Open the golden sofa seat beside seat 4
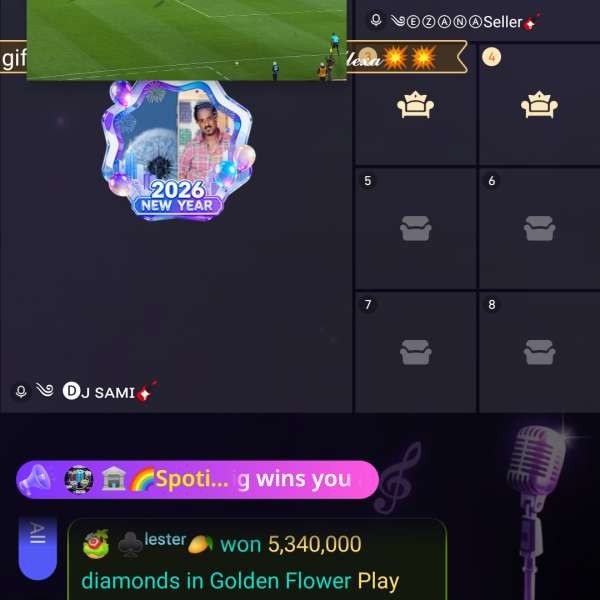Image resolution: width=600 pixels, height=600 pixels. tap(415, 105)
